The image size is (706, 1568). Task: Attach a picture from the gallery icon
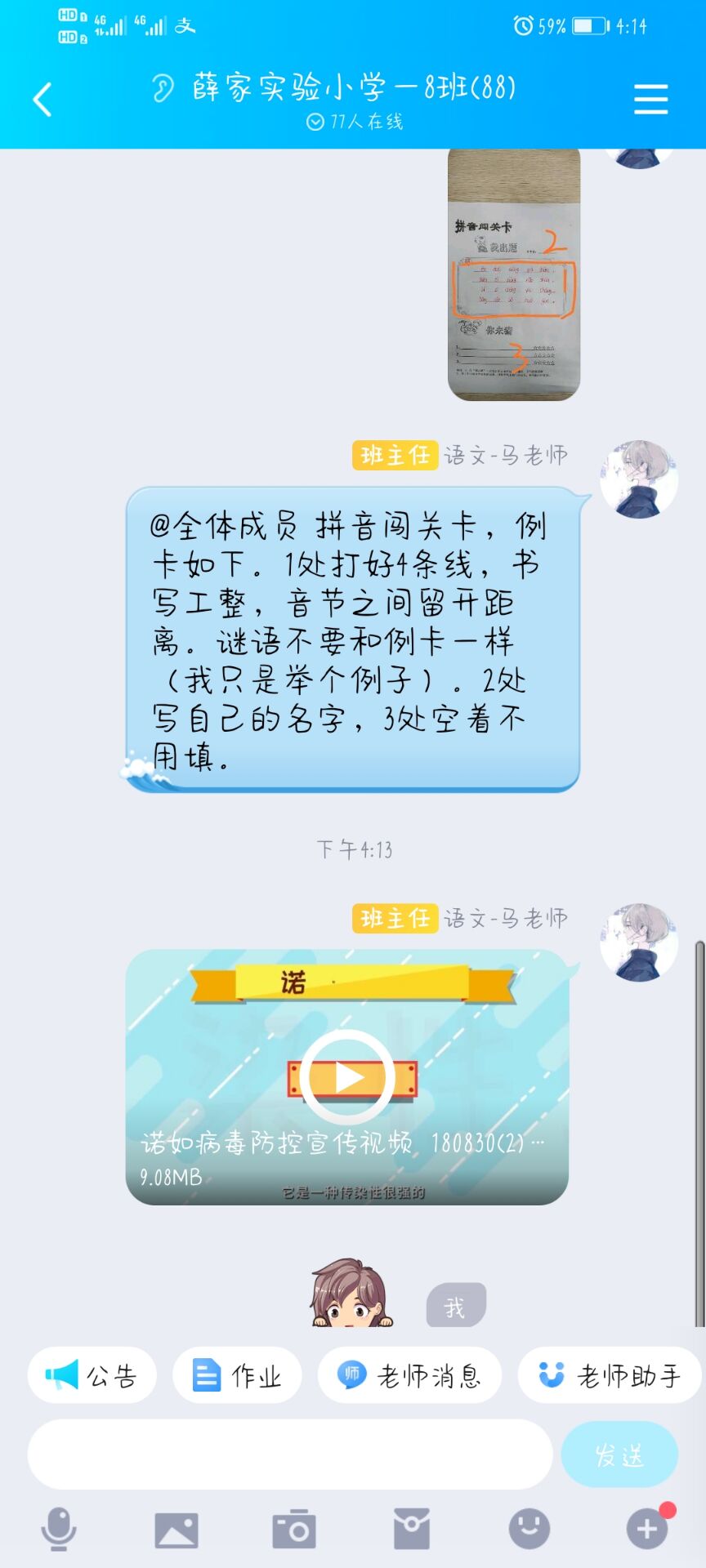tap(176, 1529)
